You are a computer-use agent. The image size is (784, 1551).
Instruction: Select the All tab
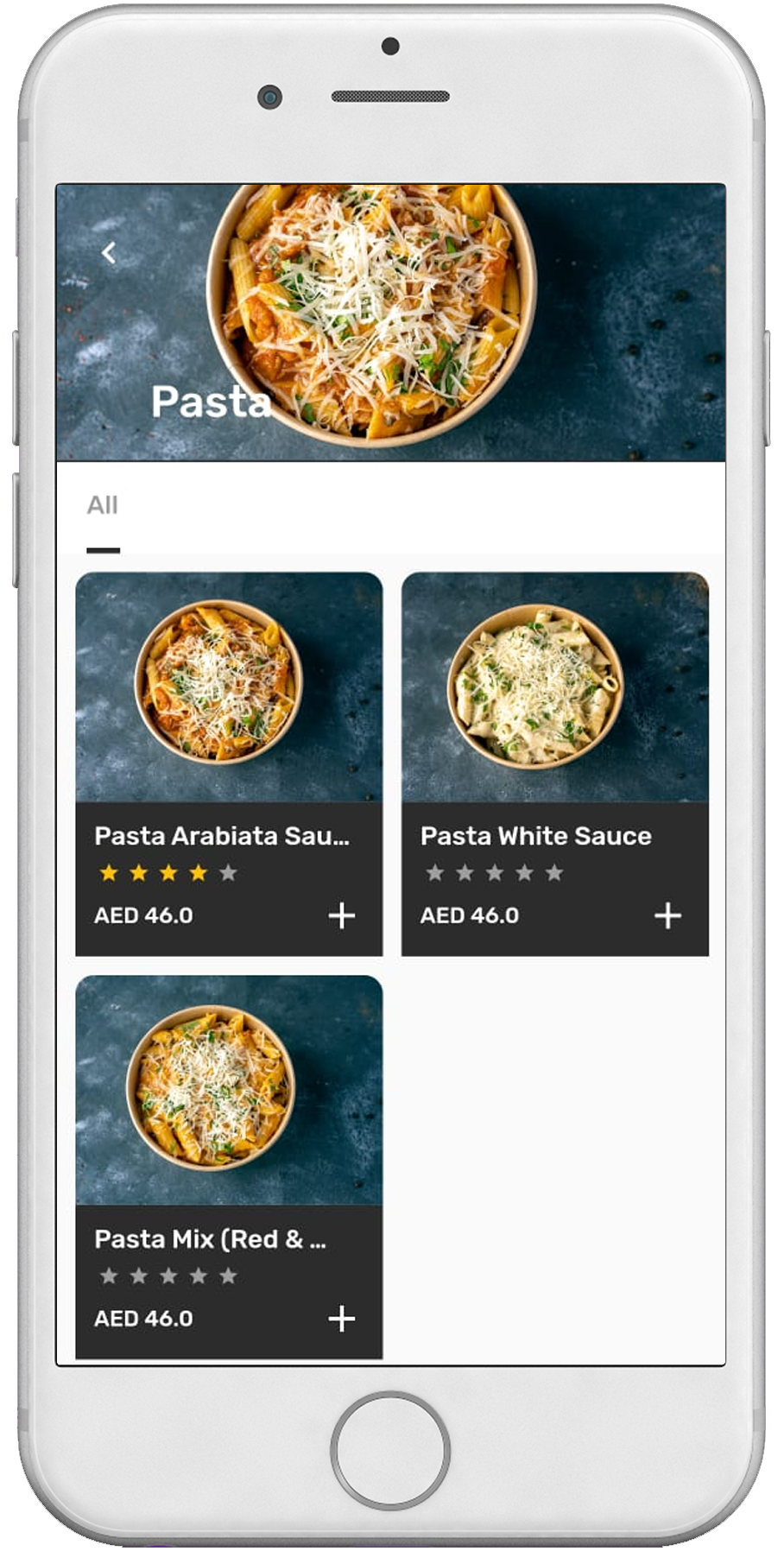point(103,505)
